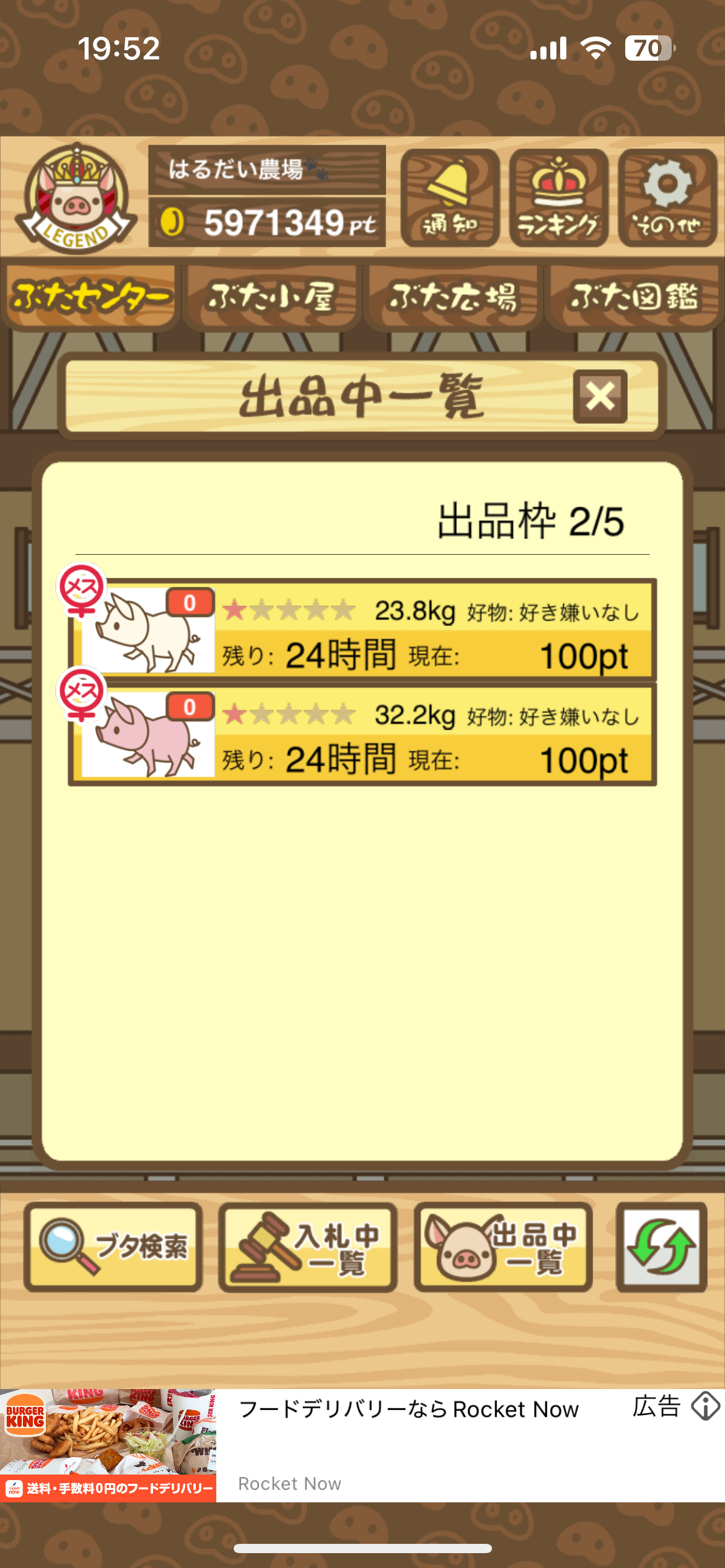Open the 23.8kg pig listing
Image resolution: width=725 pixels, height=1568 pixels.
[x=362, y=630]
